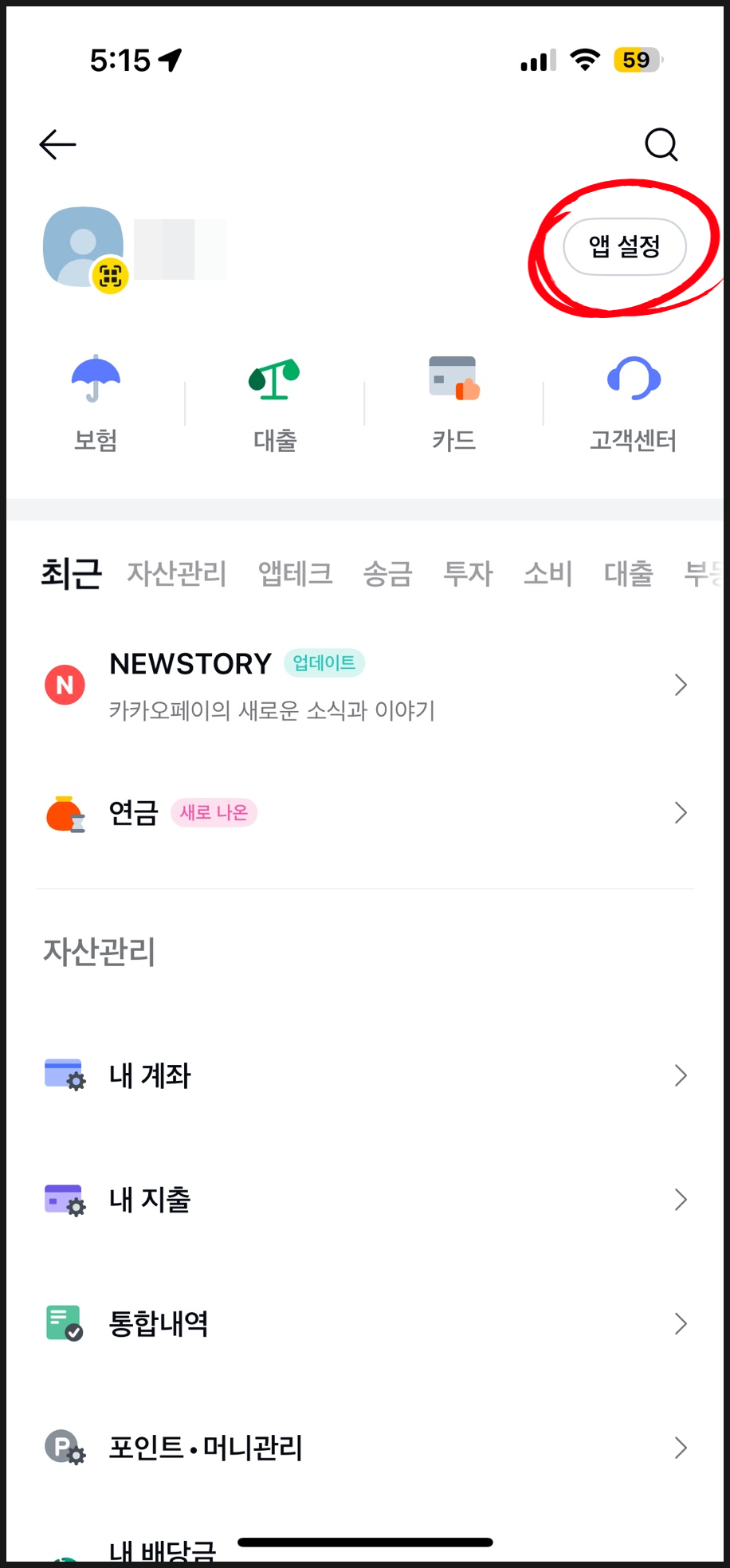The height and width of the screenshot is (1568, 730).
Task: Select the 보험 umbrella icon
Action: coord(96,378)
